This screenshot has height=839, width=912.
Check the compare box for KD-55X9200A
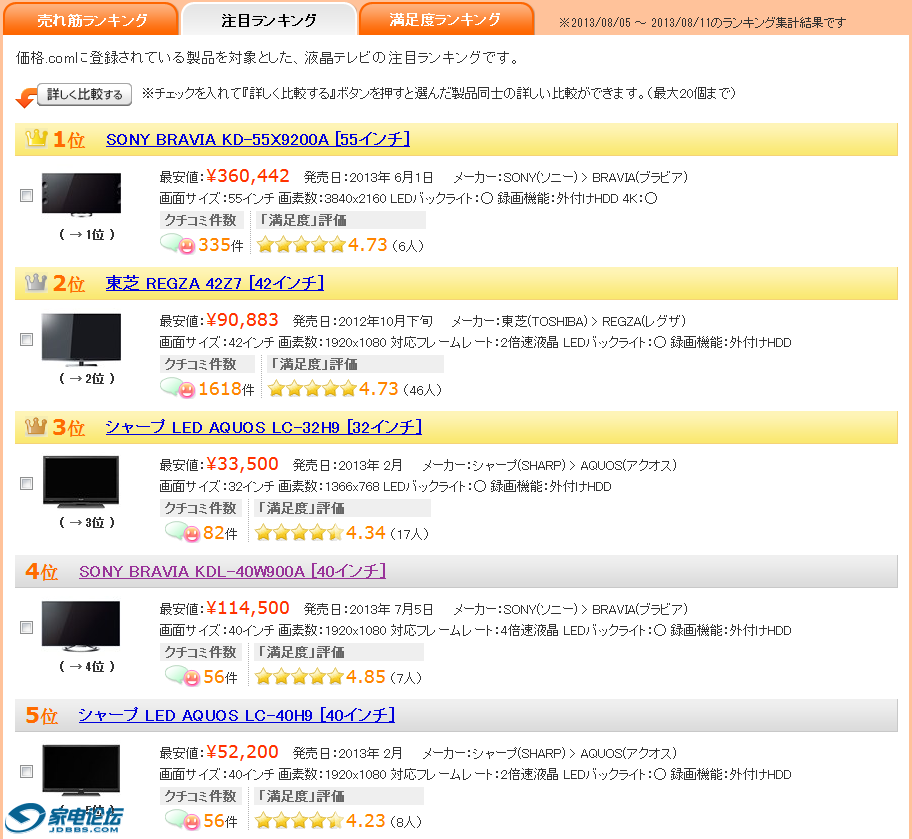[27, 196]
